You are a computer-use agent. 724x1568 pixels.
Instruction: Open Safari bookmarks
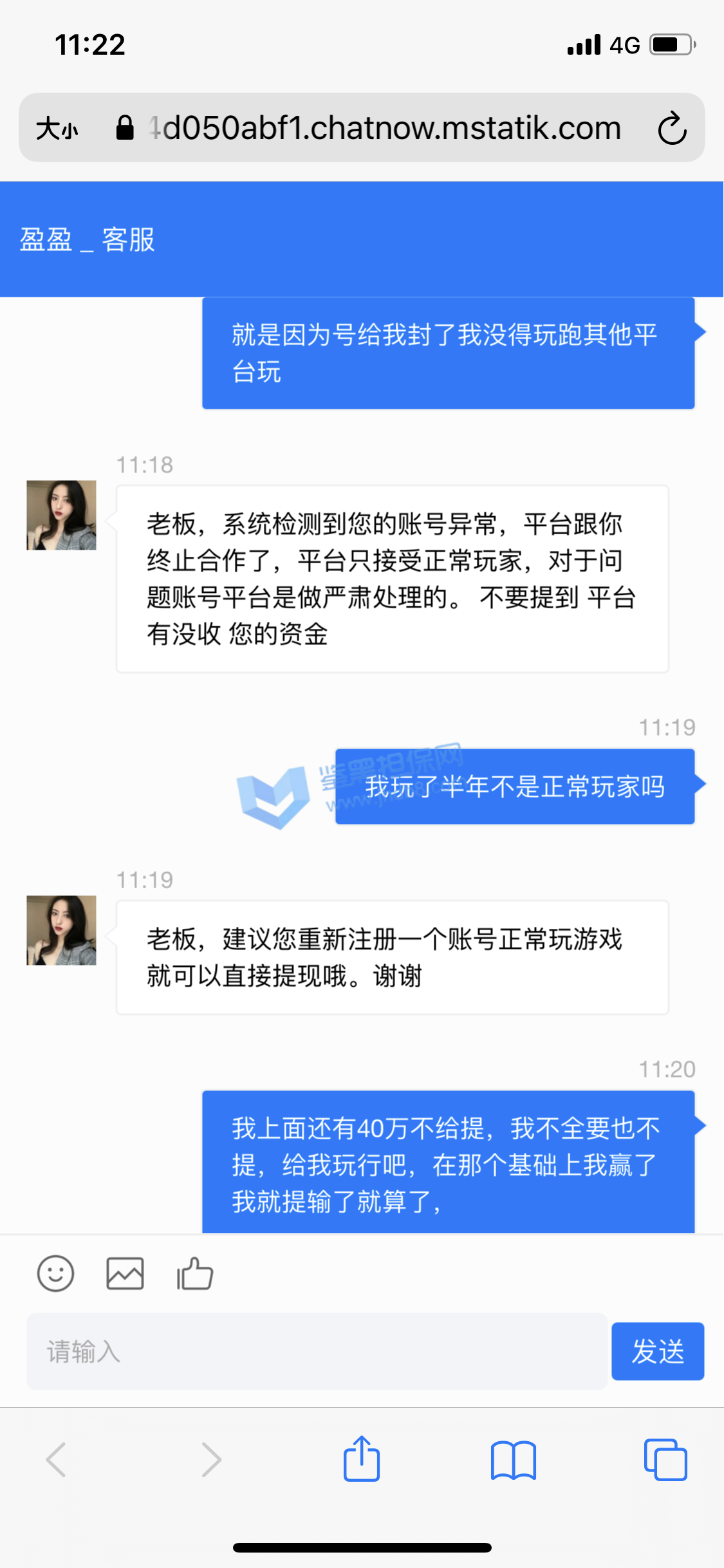[x=513, y=1459]
